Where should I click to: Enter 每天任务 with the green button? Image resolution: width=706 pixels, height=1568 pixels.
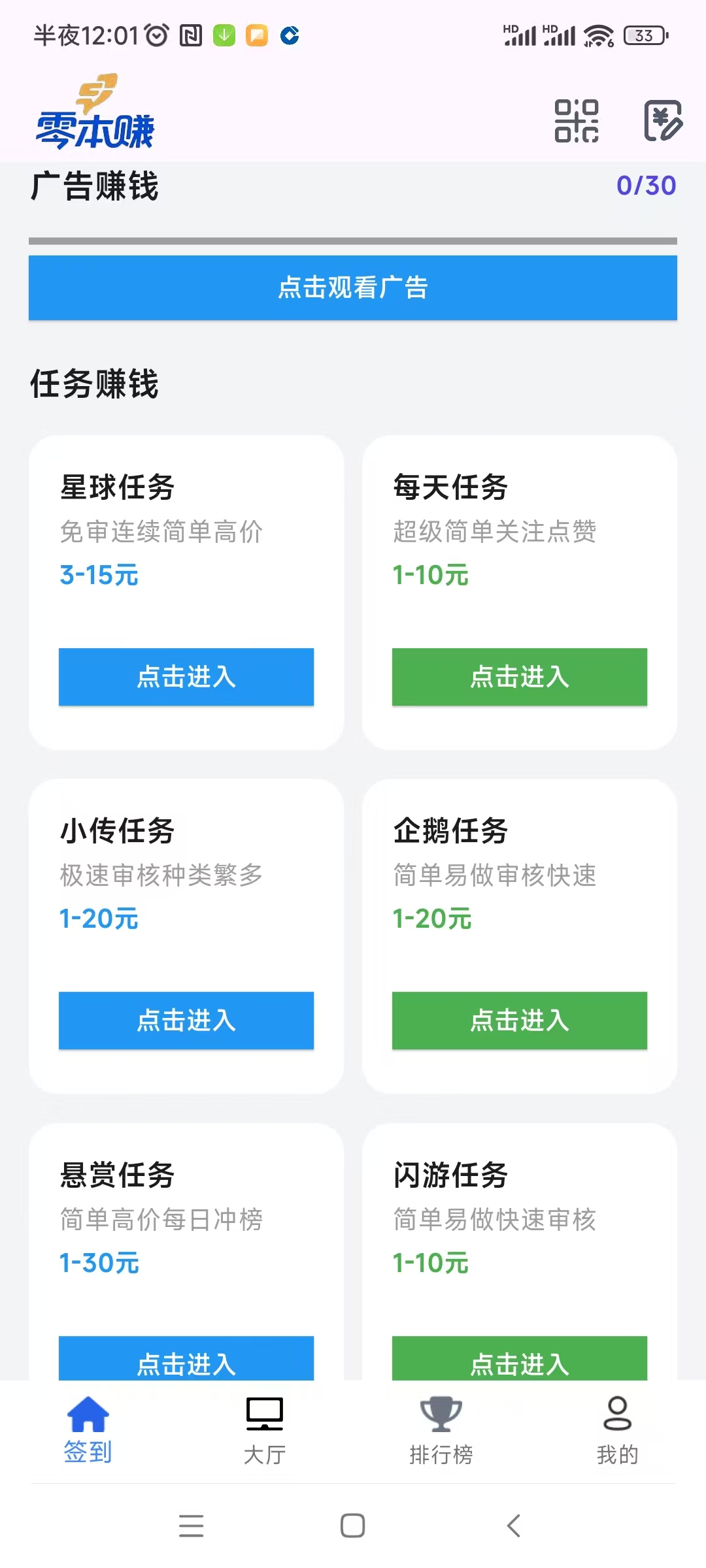pos(519,678)
